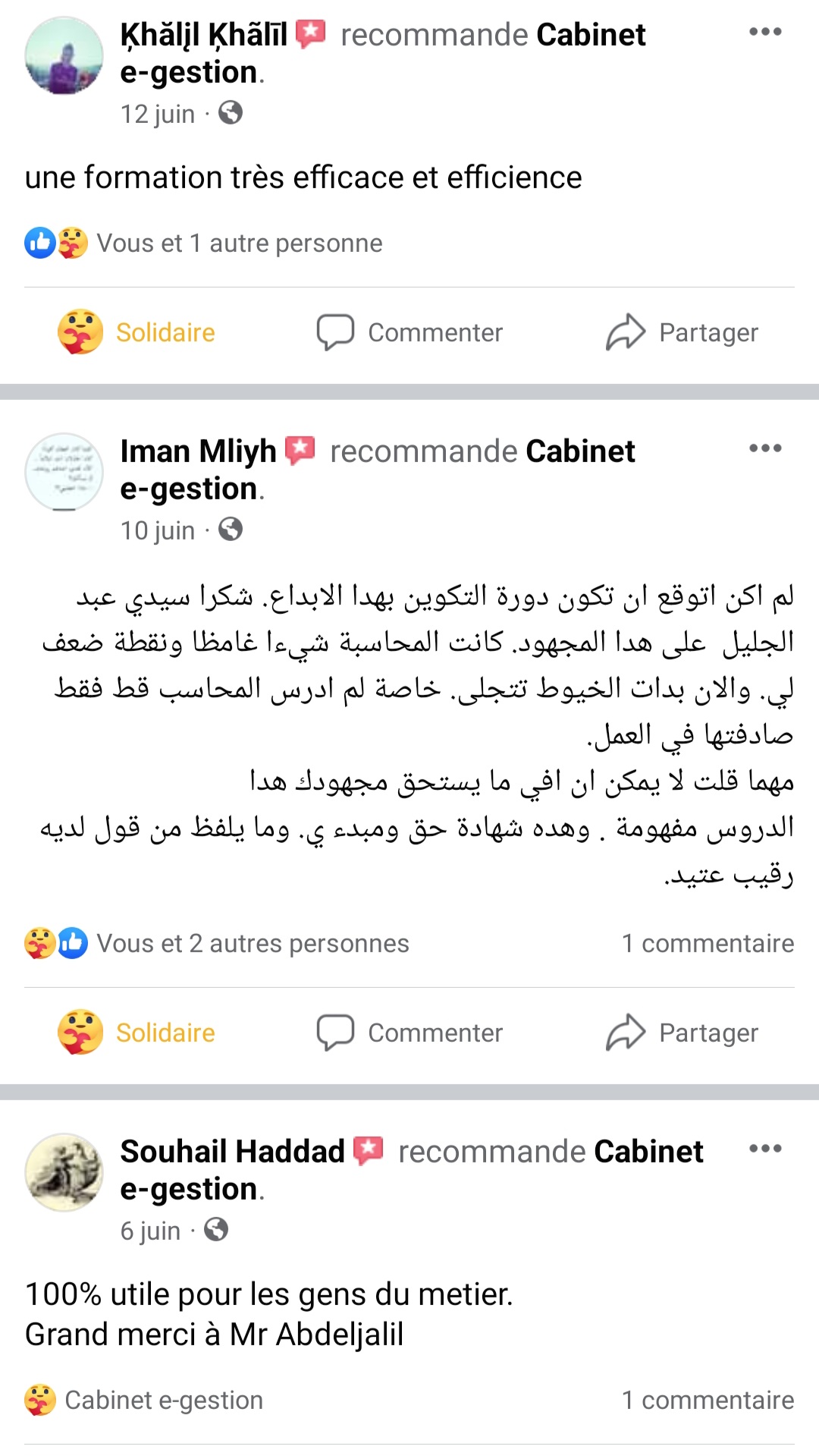Open the overflow menu on Iman Mliyh's post
819x1456 pixels.
point(764,448)
